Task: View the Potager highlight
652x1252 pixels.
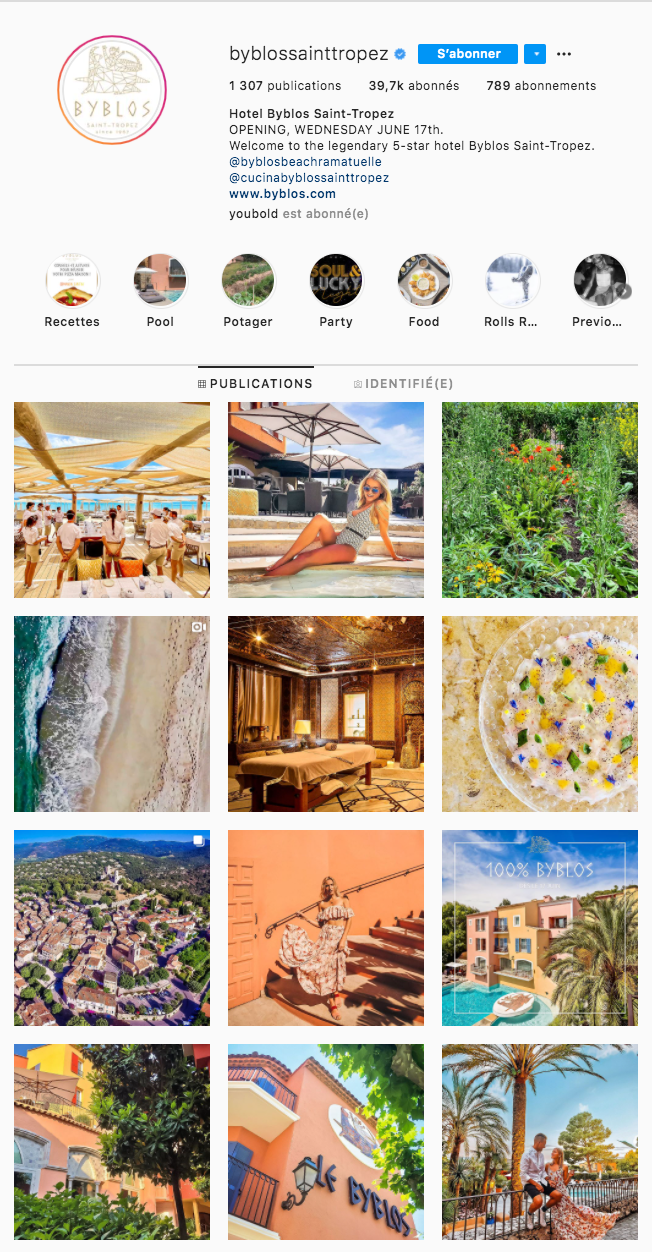Action: 248,280
